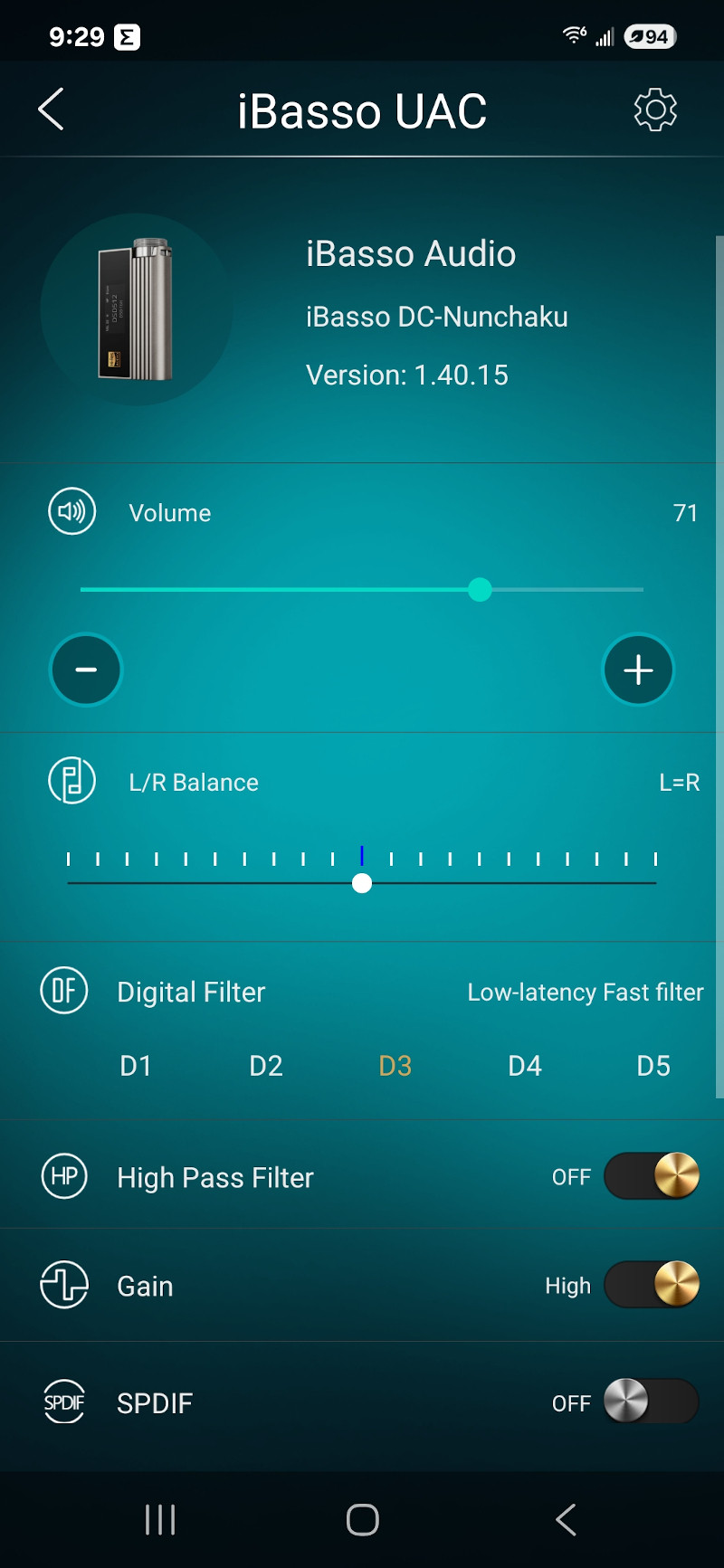Select digital filter D1
This screenshot has width=724, height=1568.
pyautogui.click(x=136, y=1066)
